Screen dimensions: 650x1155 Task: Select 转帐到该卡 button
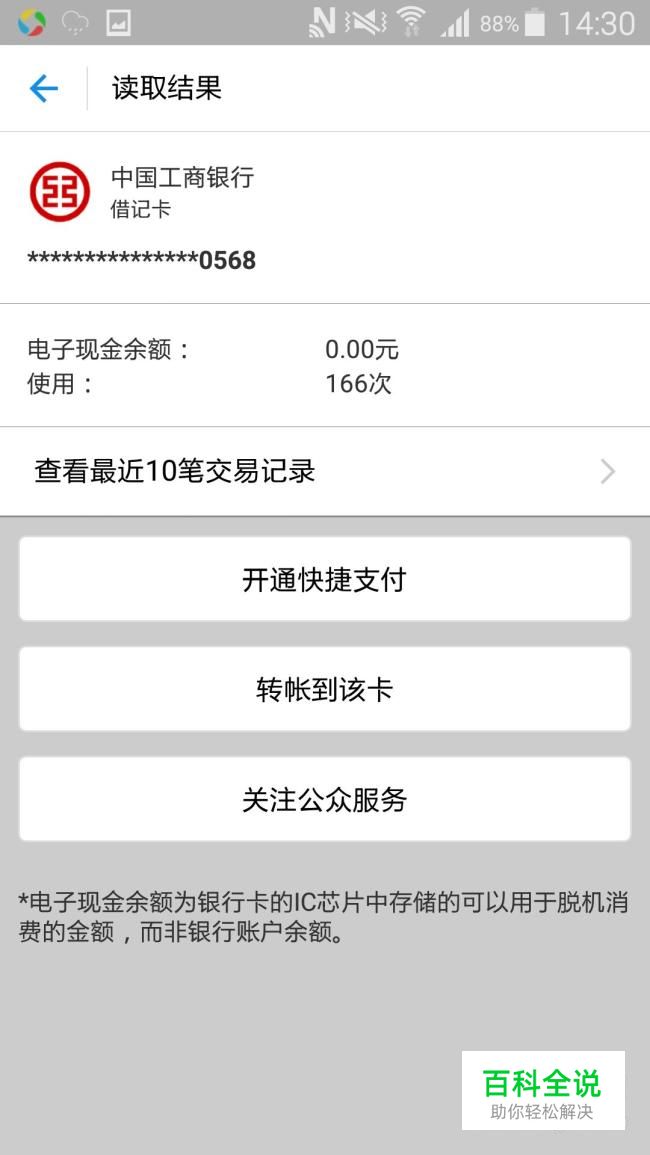tap(325, 689)
